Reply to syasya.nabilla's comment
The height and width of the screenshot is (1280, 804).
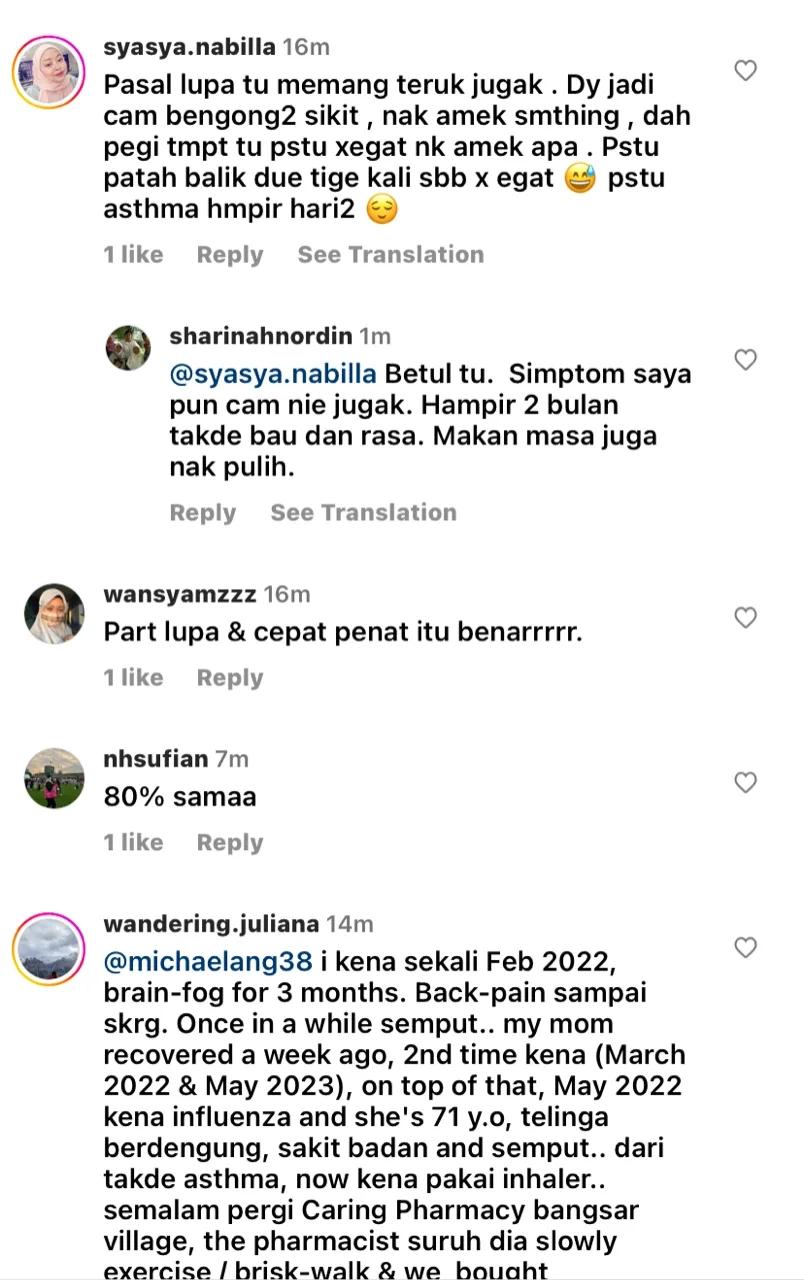[229, 255]
